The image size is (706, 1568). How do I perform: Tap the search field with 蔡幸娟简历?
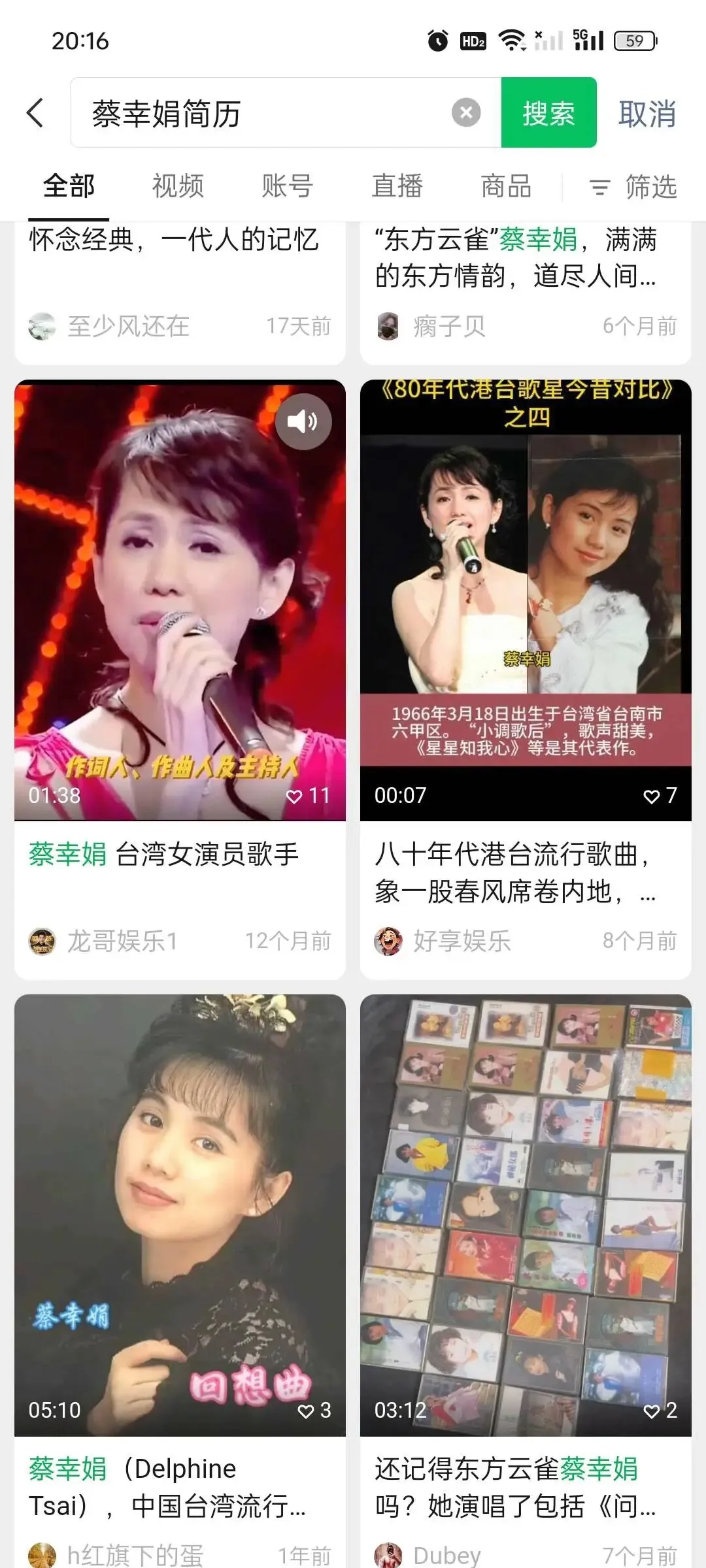coord(261,113)
